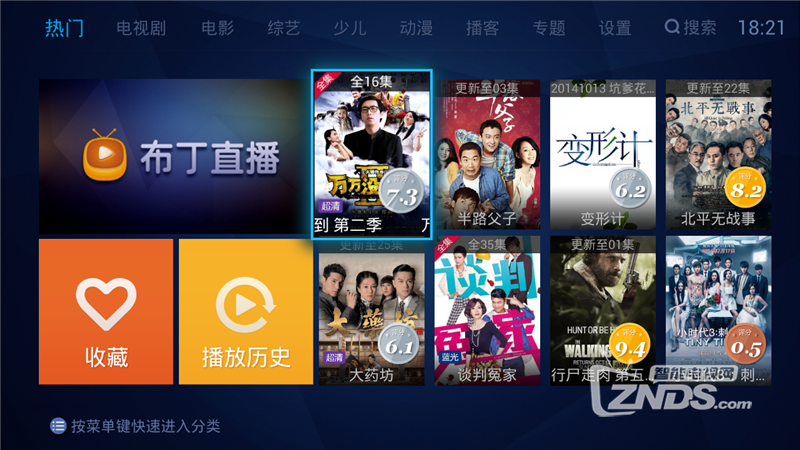Switch to the 专题 tab

click(x=549, y=27)
